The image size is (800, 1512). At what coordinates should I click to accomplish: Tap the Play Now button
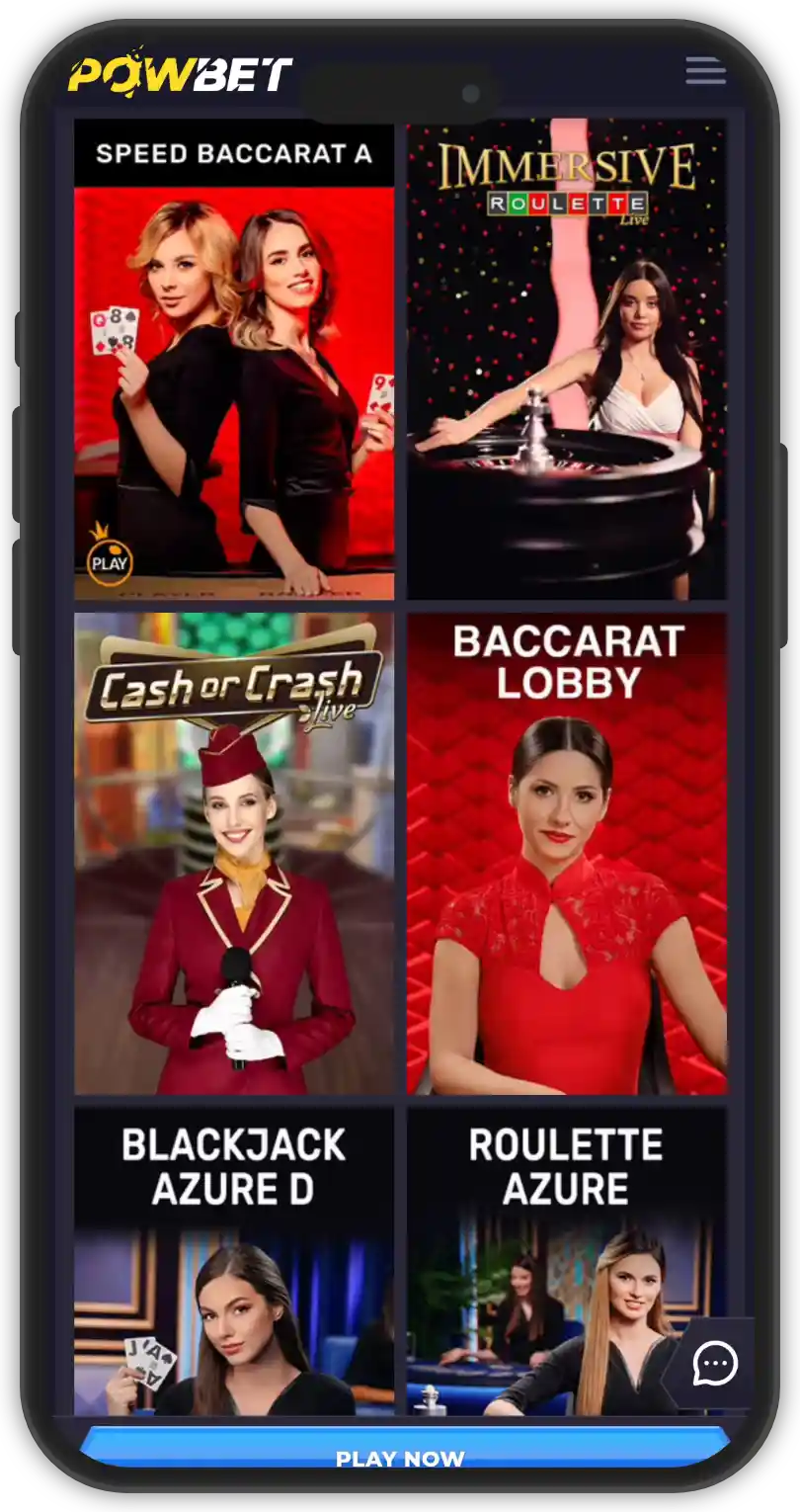400,1457
